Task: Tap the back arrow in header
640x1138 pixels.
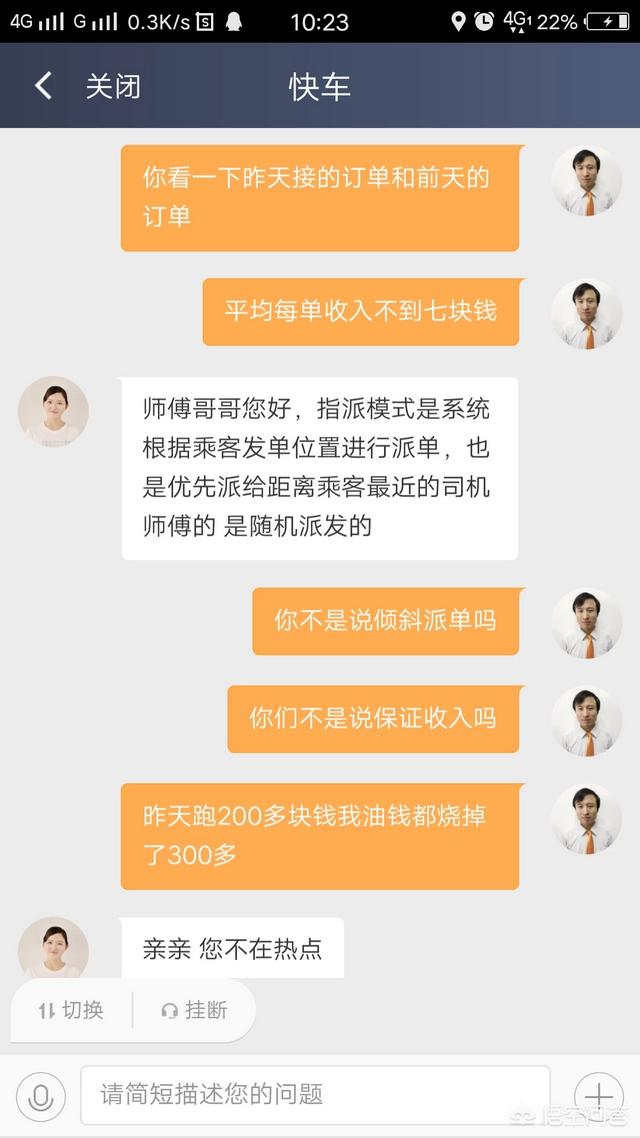Action: click(44, 86)
